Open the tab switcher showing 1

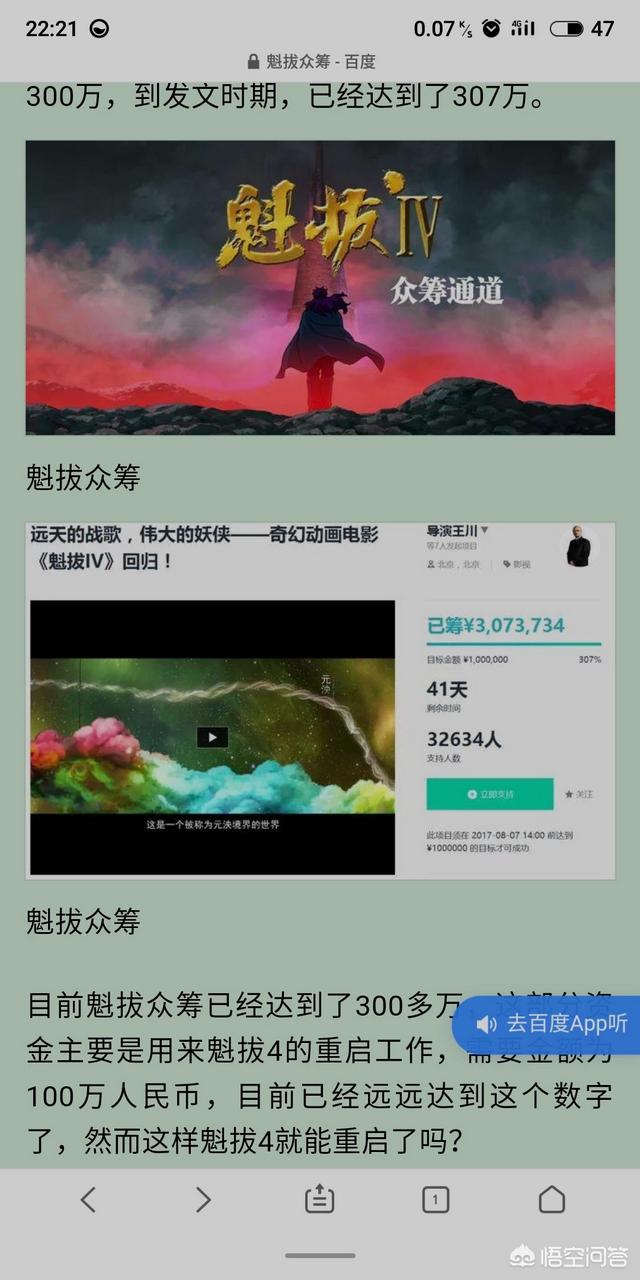[x=435, y=1199]
